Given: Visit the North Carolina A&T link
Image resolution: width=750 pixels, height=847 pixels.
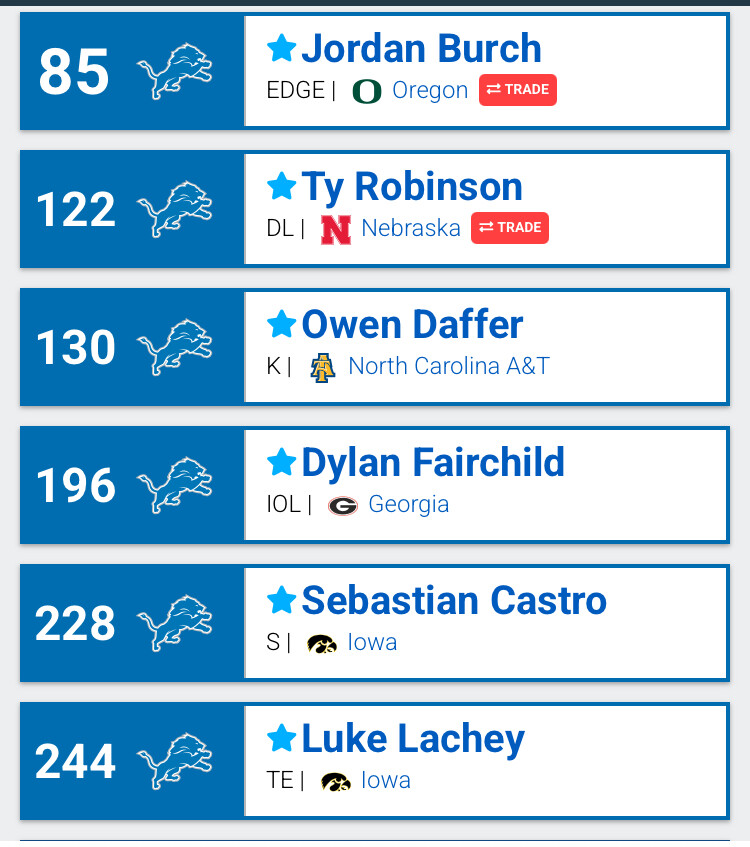Looking at the screenshot, I should pos(449,366).
